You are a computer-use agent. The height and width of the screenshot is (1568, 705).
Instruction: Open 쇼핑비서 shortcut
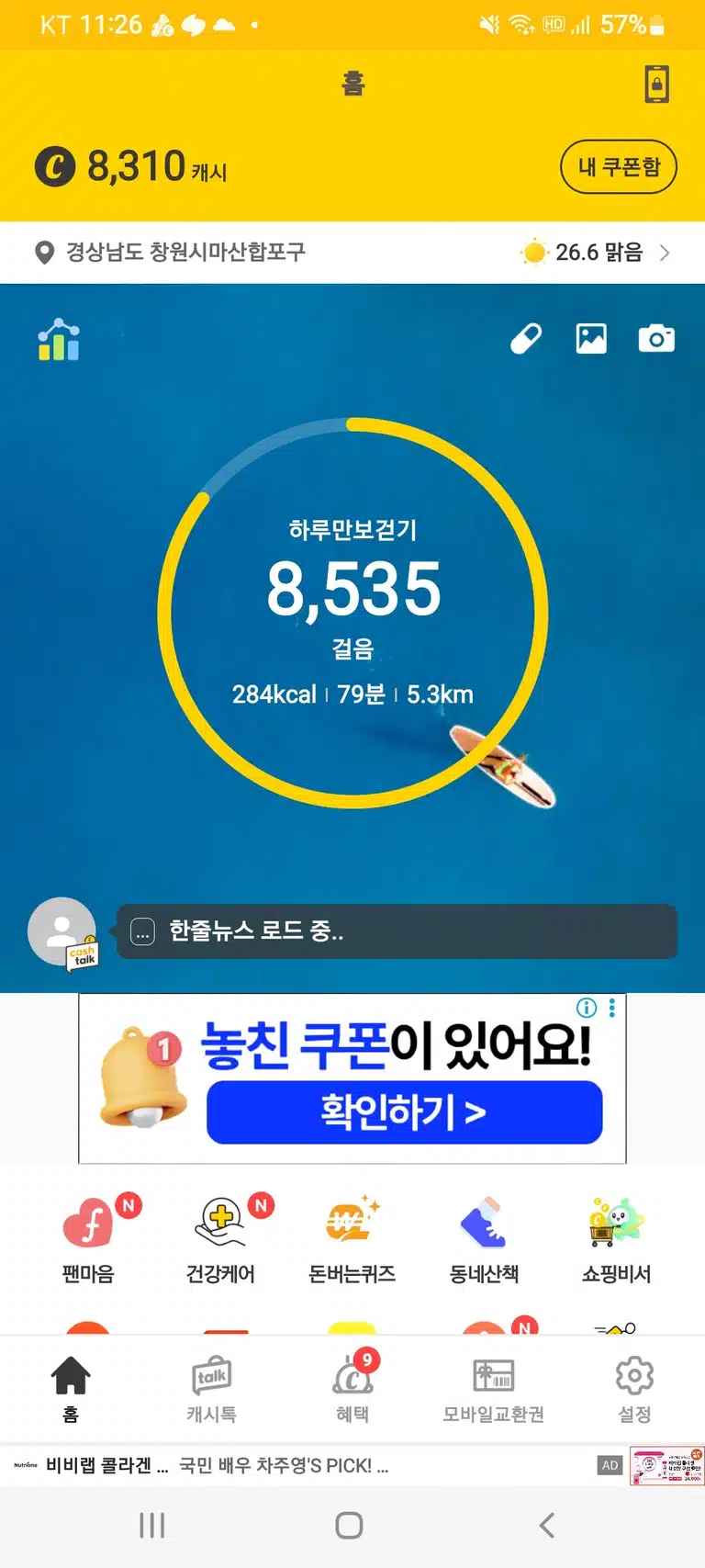click(x=617, y=1240)
